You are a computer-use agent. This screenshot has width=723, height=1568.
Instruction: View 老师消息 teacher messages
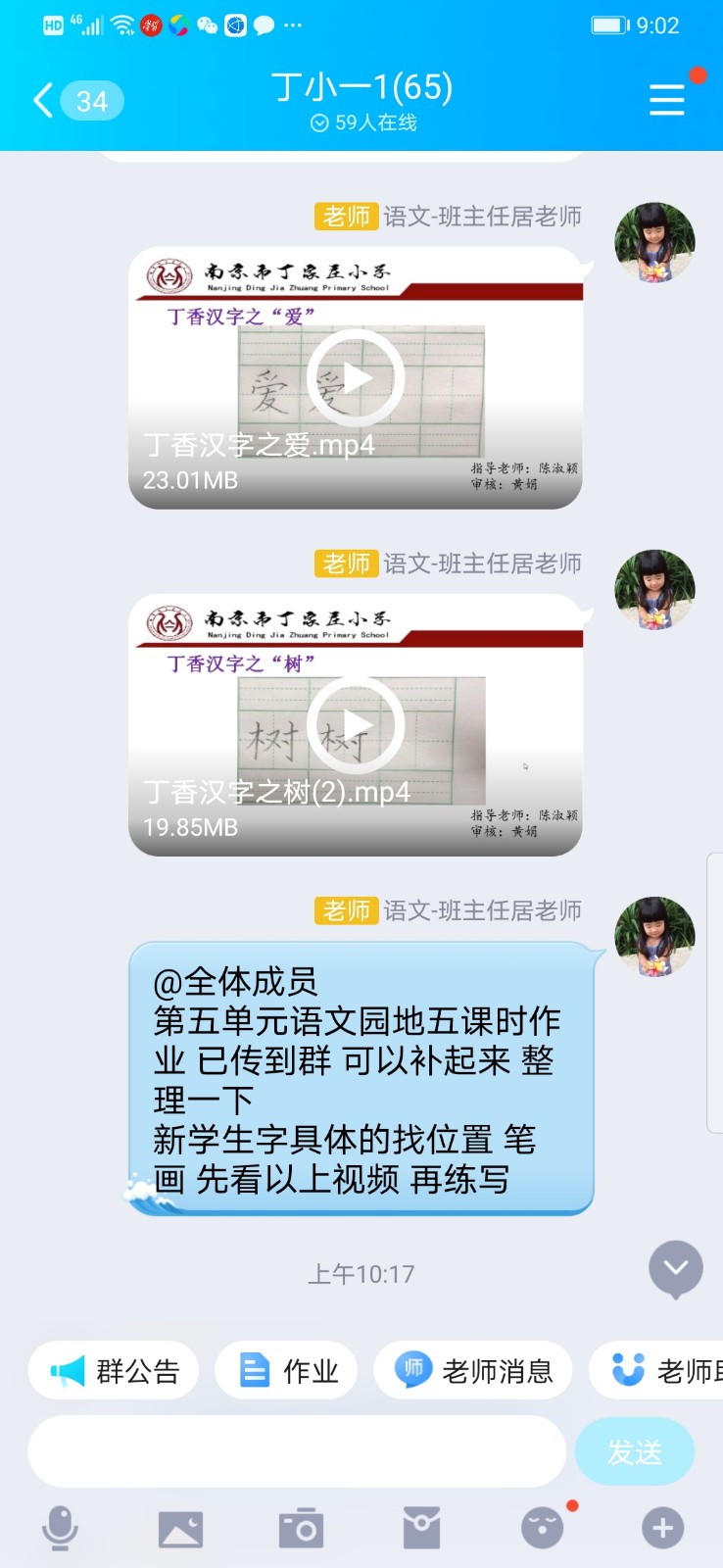tap(473, 1370)
